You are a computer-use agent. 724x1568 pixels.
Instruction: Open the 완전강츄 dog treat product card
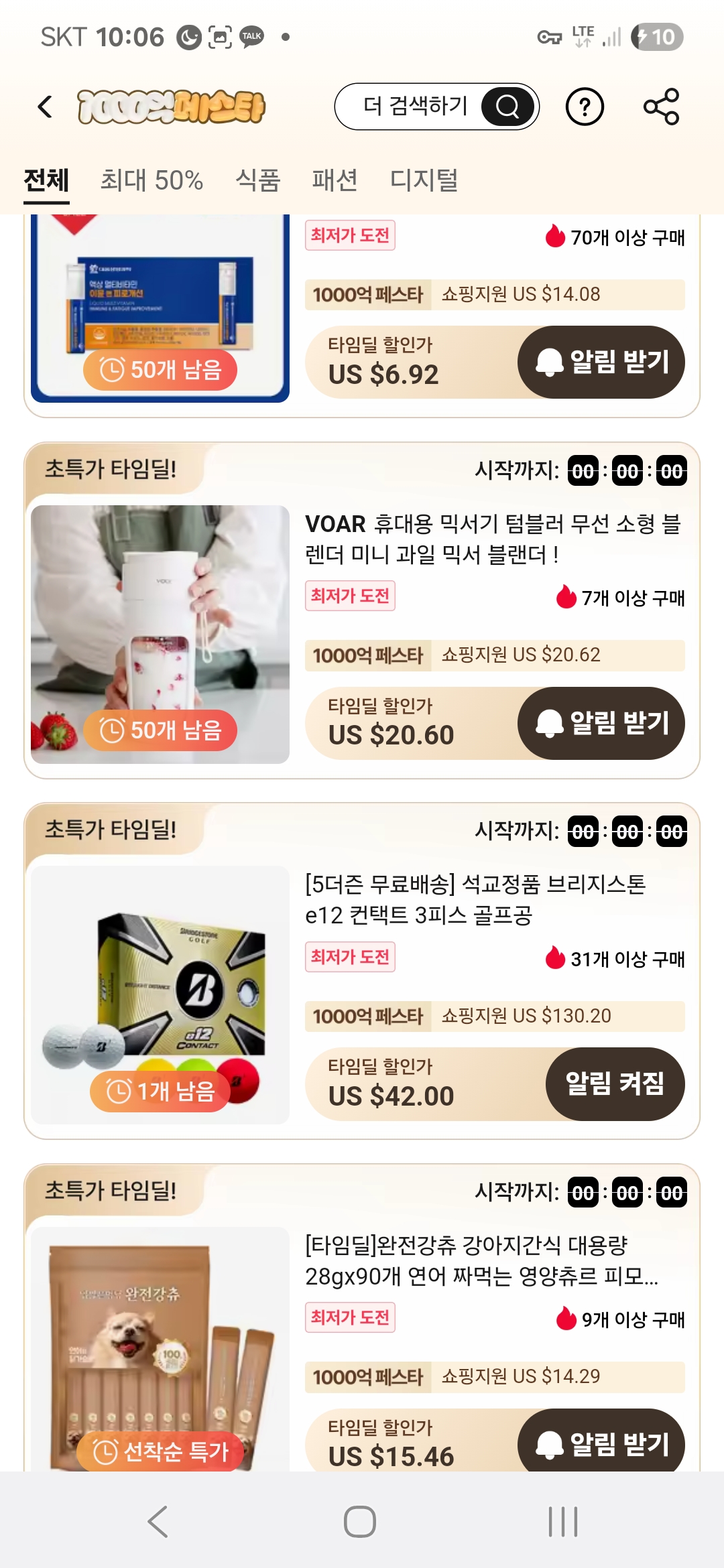(362, 1318)
